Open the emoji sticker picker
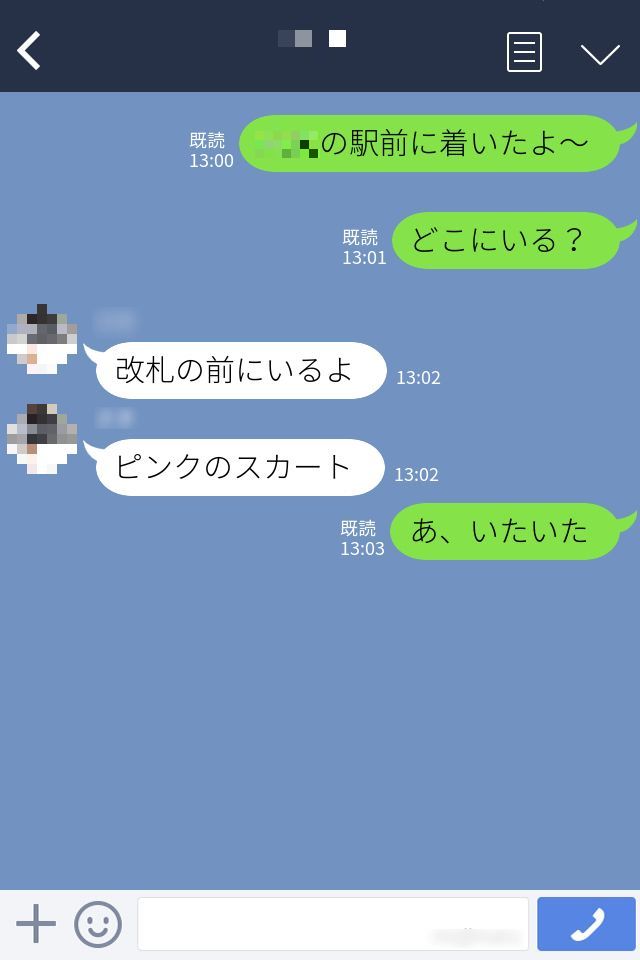This screenshot has width=640, height=960. [x=98, y=924]
